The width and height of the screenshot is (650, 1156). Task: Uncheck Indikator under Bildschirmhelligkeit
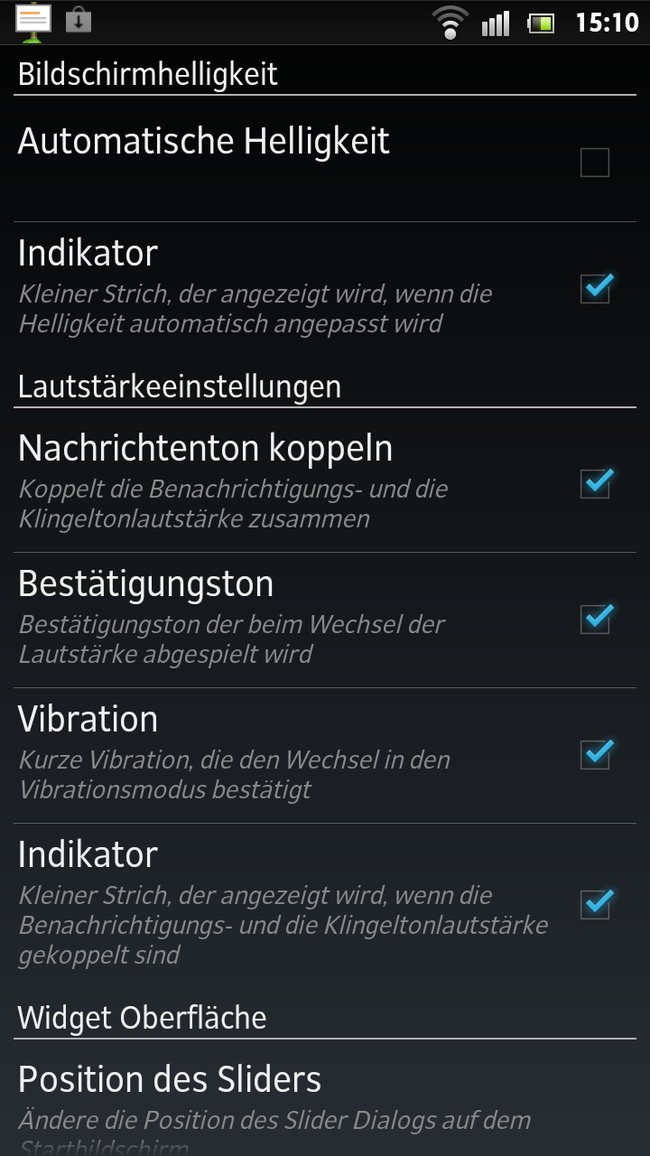click(595, 288)
